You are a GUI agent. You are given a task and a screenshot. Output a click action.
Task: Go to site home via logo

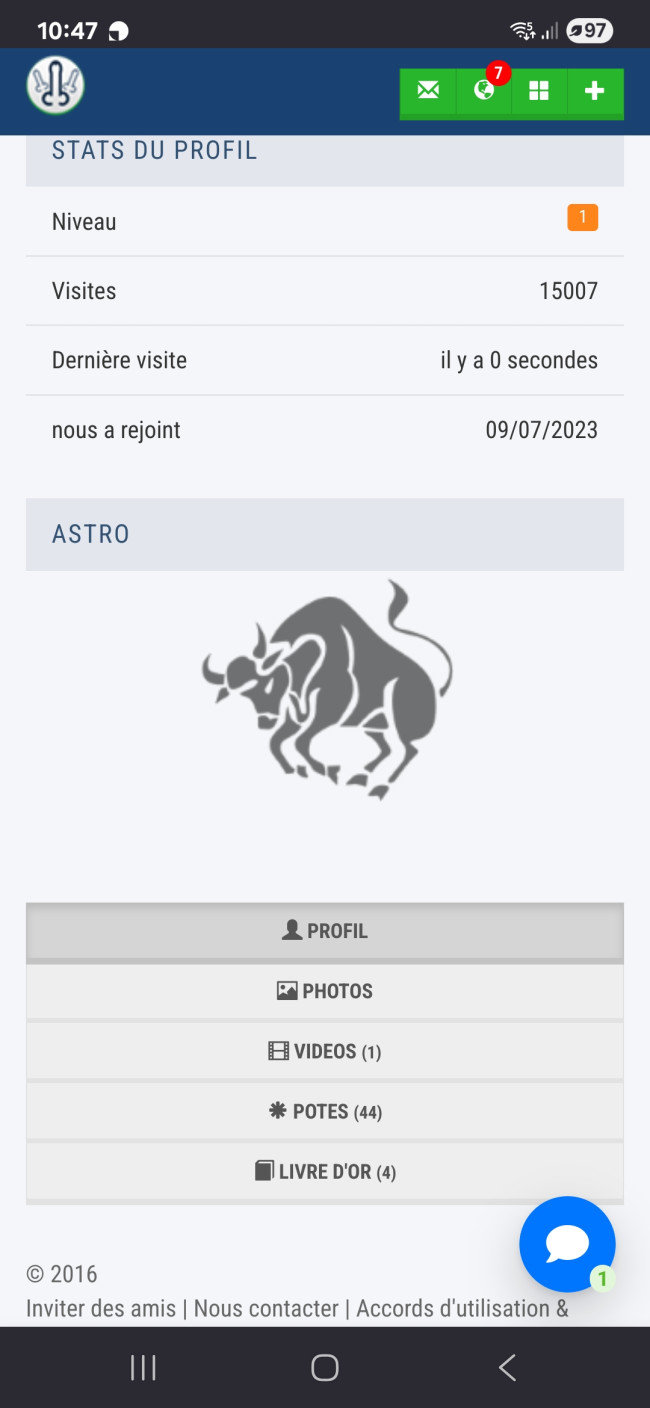[x=55, y=86]
